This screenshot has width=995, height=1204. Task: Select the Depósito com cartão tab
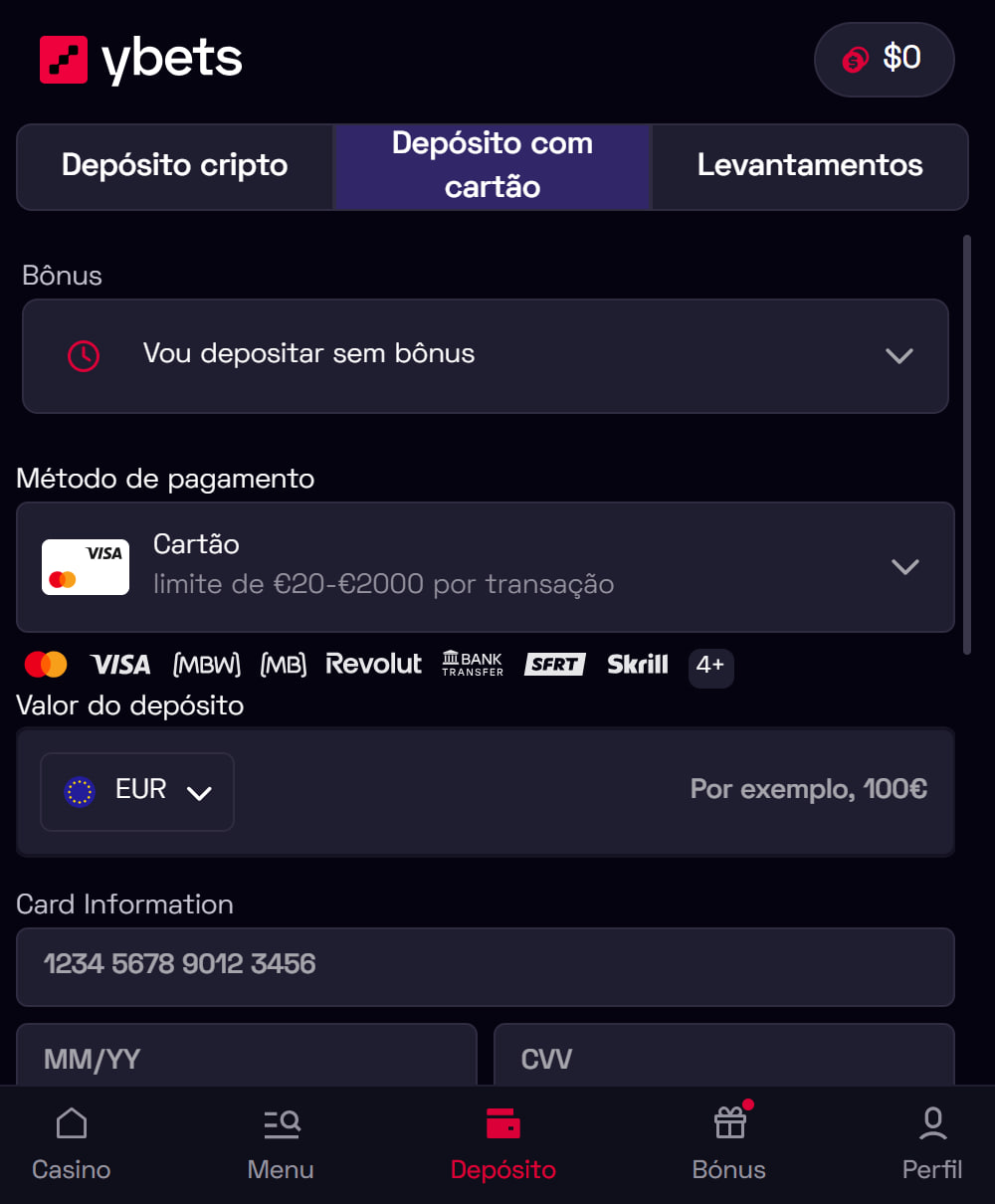point(493,166)
